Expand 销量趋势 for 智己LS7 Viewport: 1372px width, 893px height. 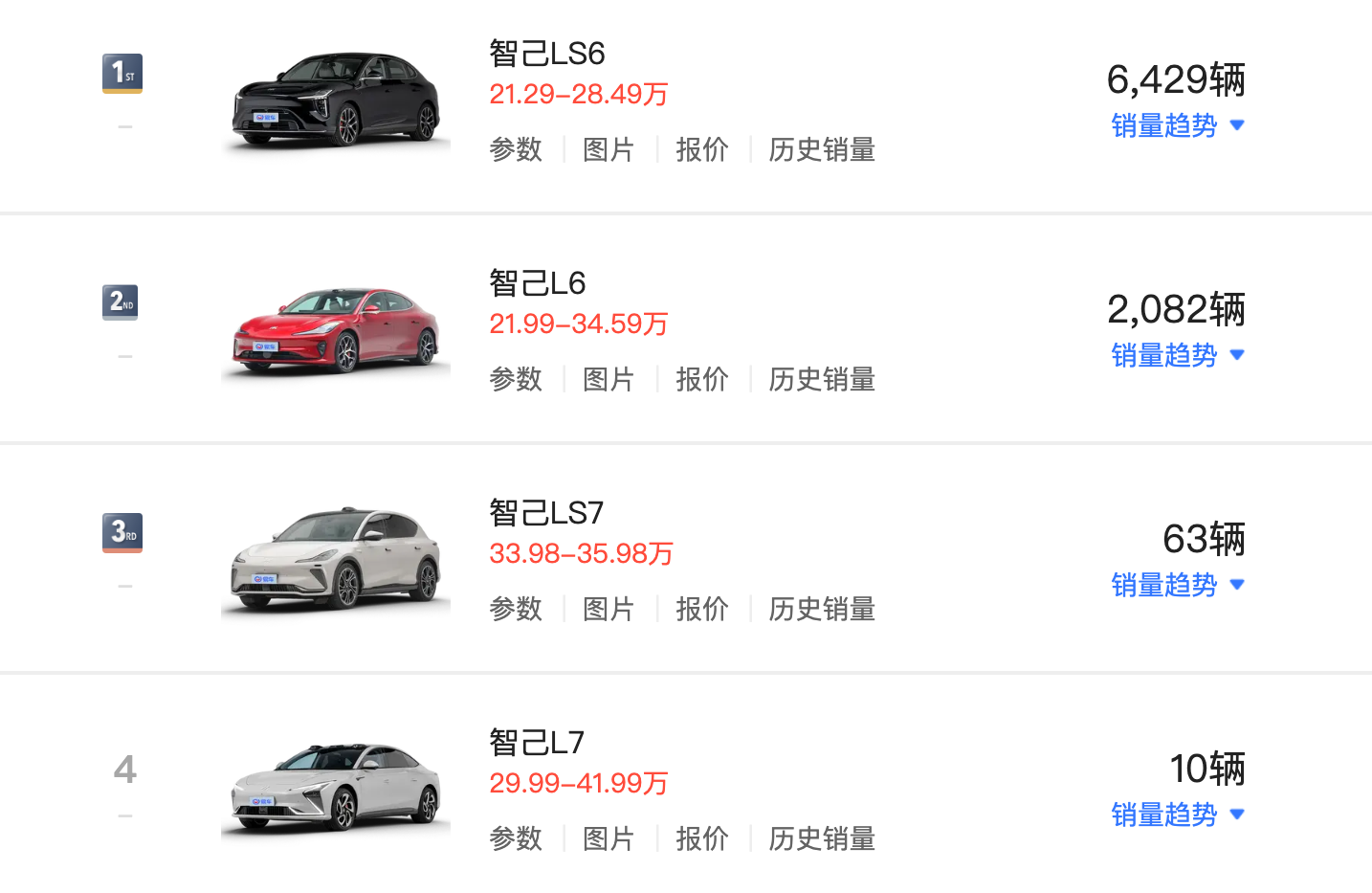1177,585
